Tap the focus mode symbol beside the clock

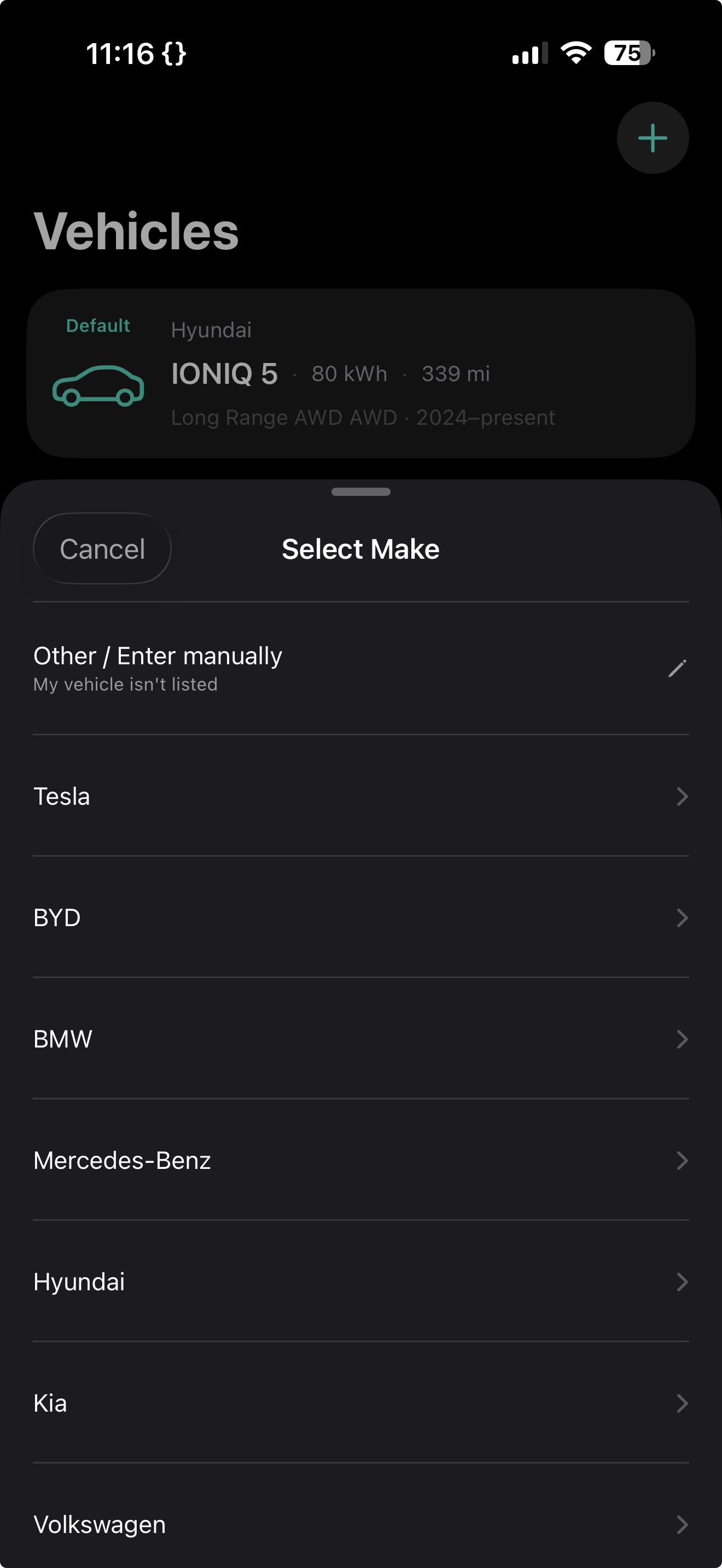point(174,54)
